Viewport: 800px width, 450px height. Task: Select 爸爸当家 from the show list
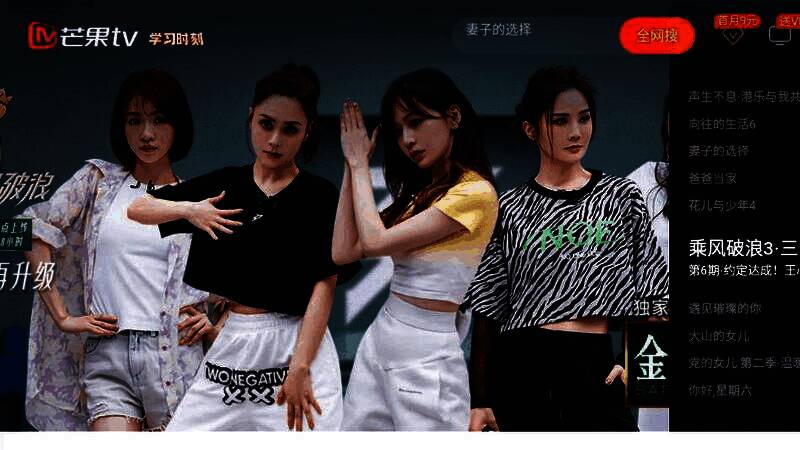[712, 177]
